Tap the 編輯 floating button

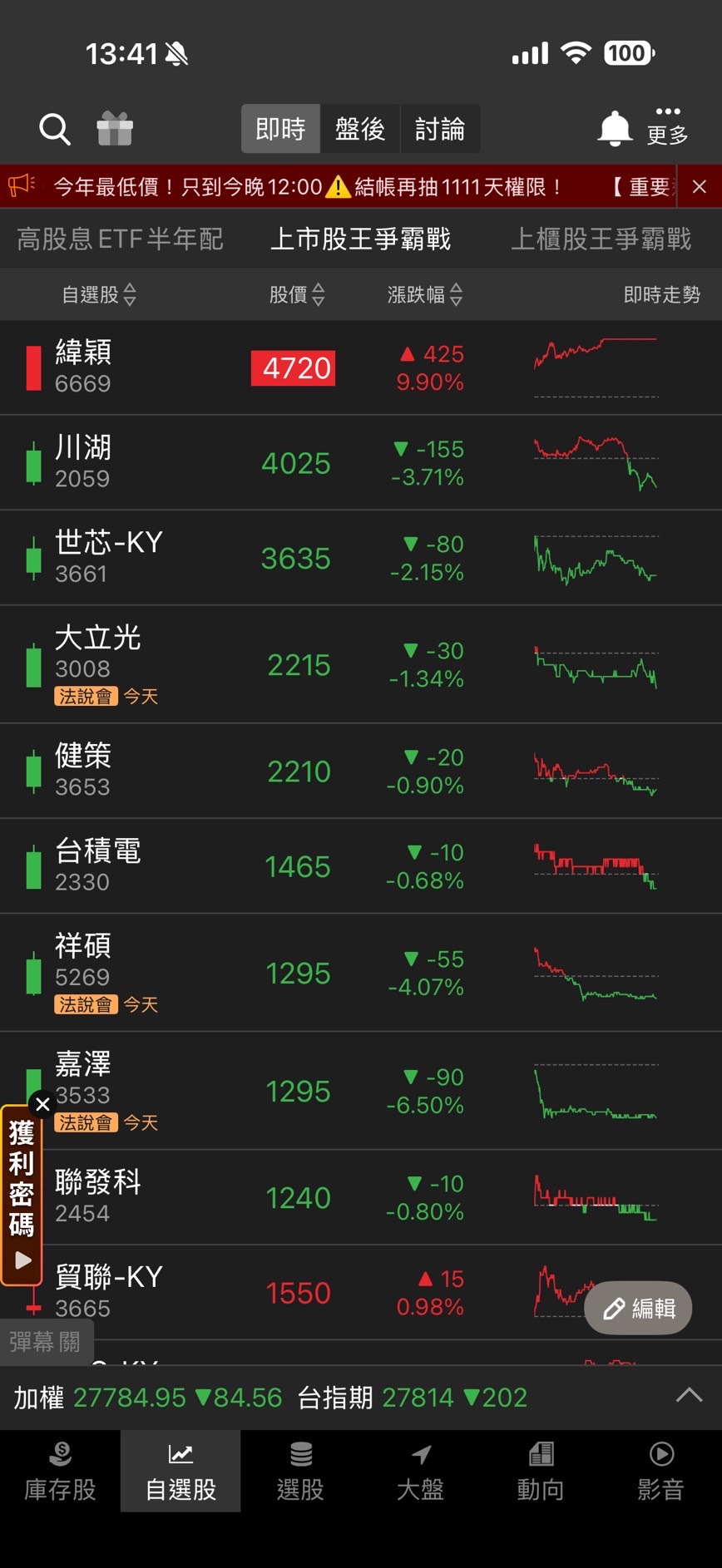tap(638, 1309)
